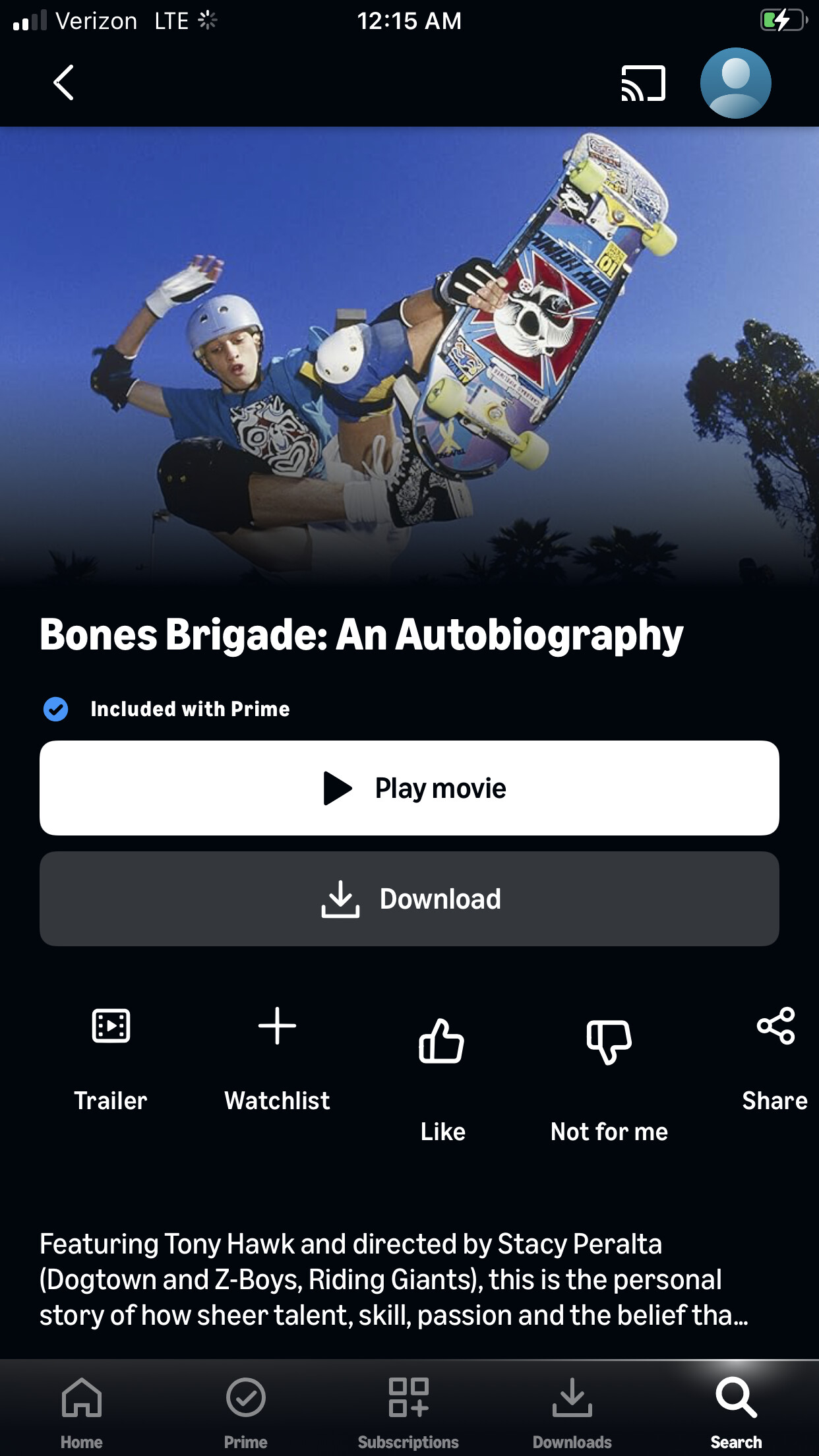
Task: Go back to the previous screen
Action: [63, 83]
